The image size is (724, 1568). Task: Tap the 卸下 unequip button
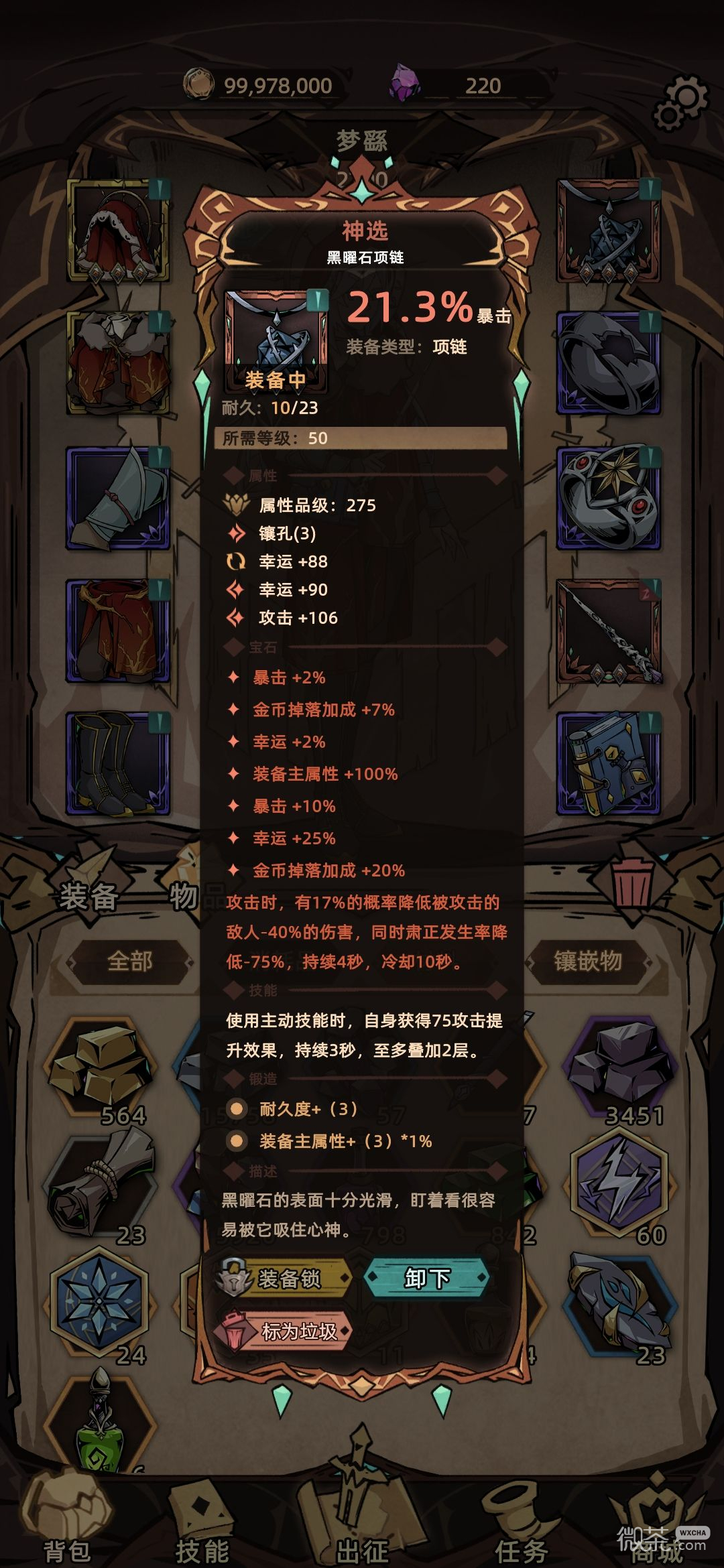pos(427,1279)
